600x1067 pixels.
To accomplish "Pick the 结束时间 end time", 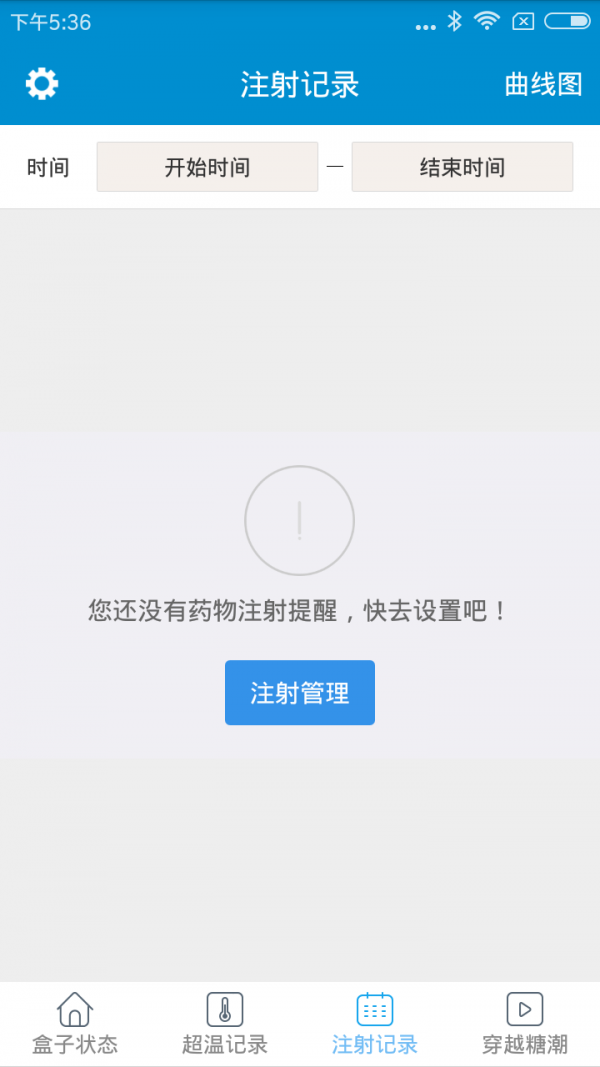I will pos(462,167).
